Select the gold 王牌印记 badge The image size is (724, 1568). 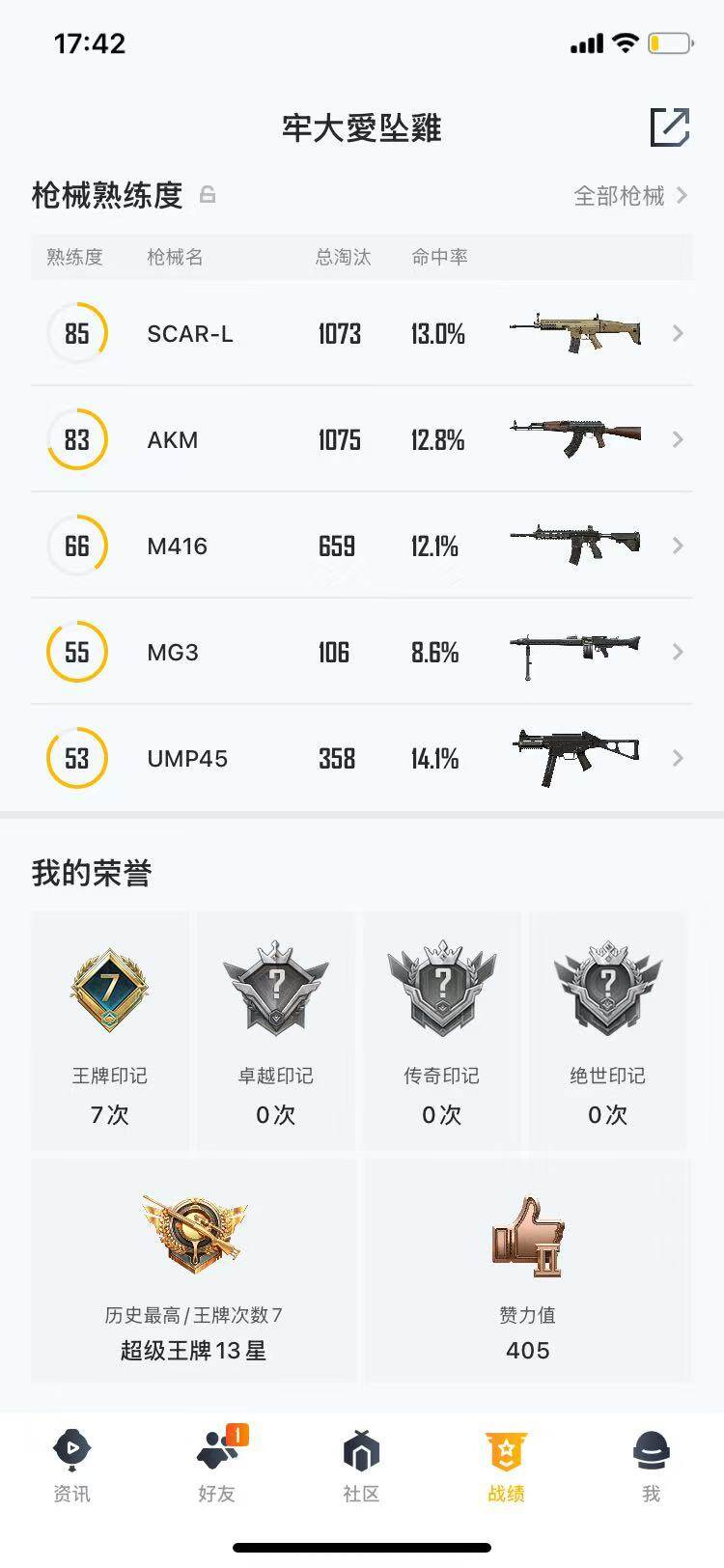pyautogui.click(x=109, y=985)
